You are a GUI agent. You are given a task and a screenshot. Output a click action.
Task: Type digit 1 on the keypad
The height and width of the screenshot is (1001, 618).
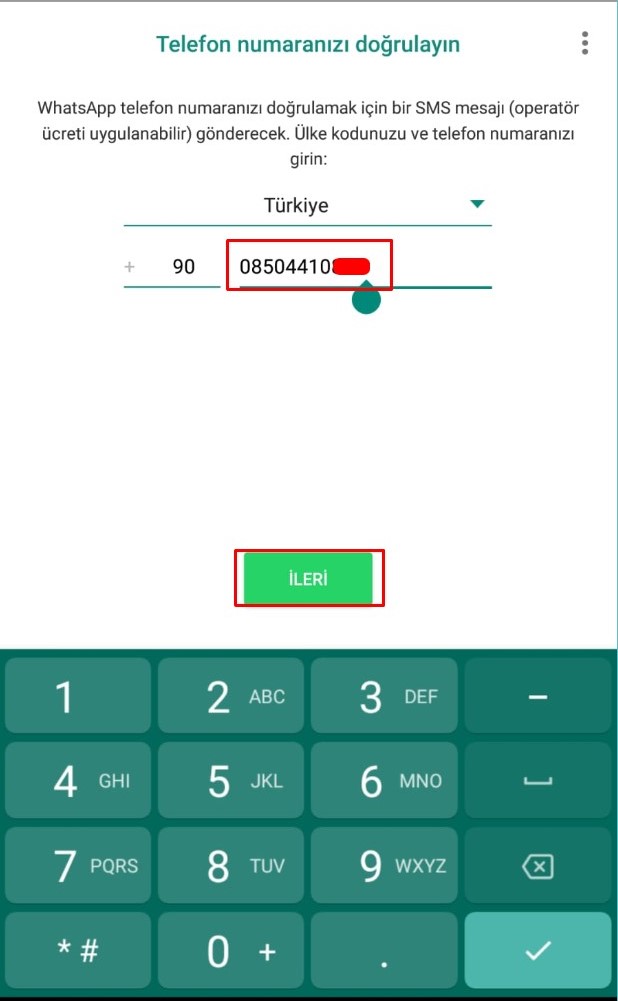(78, 695)
